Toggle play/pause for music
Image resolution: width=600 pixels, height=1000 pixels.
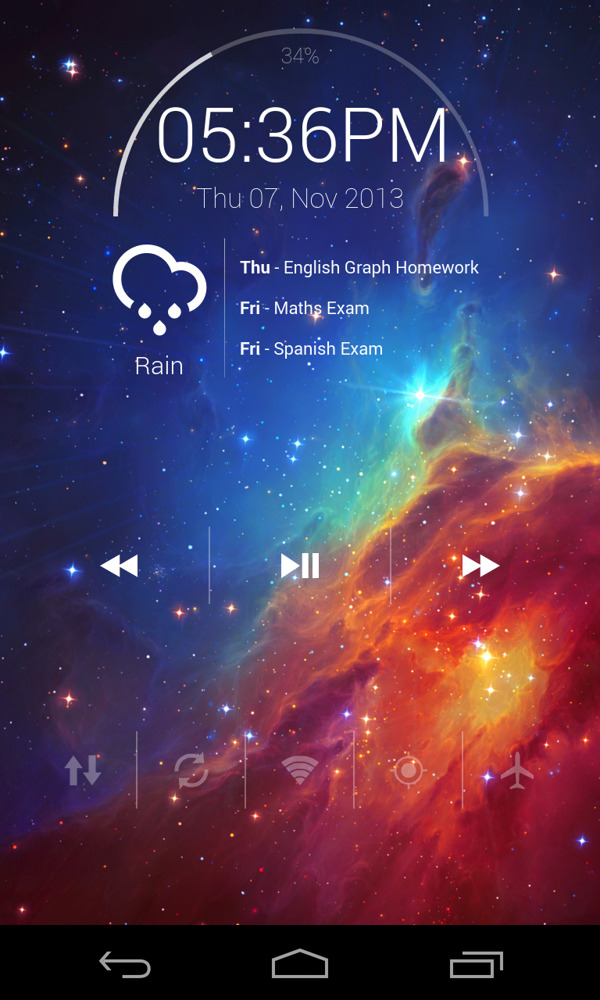tap(300, 566)
